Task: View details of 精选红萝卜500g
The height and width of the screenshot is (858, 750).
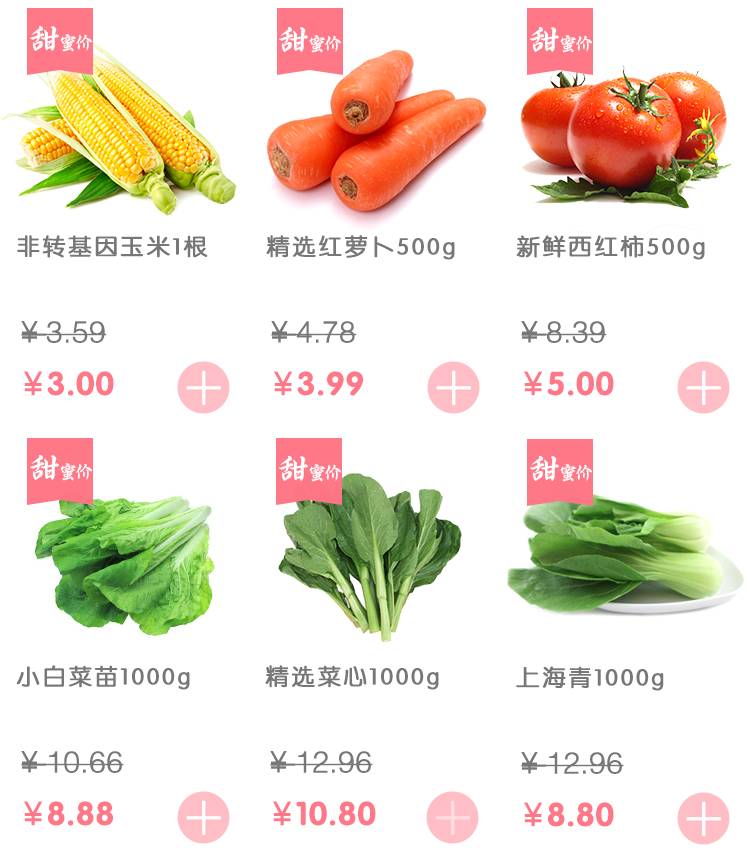Action: [375, 130]
